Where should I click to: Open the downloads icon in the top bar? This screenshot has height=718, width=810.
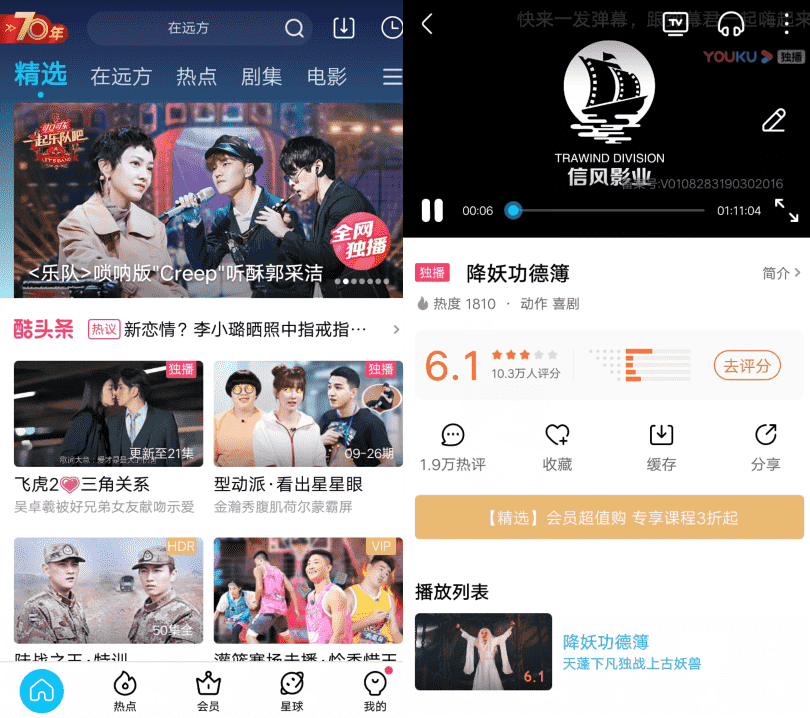(x=343, y=28)
